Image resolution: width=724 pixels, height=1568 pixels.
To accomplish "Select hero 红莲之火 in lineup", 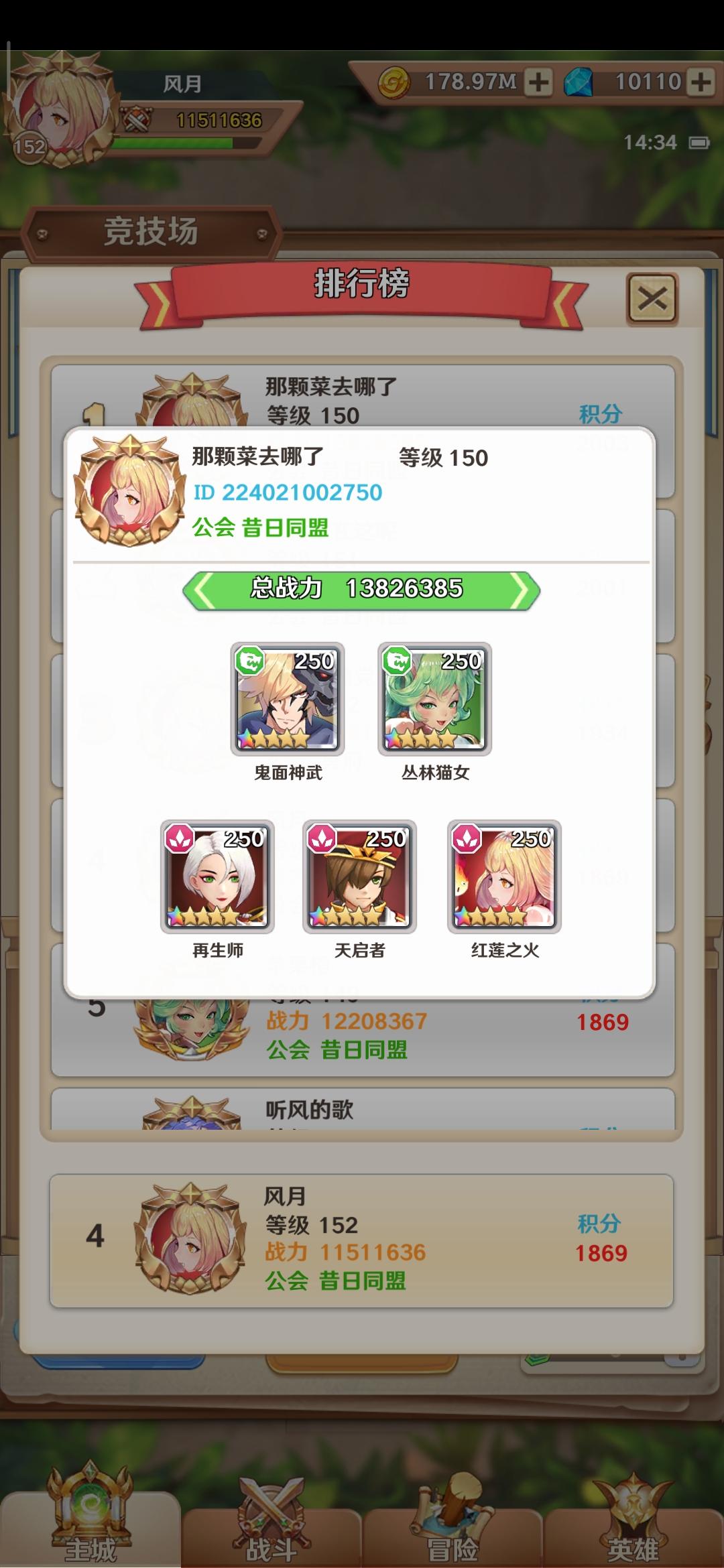I will (x=504, y=876).
